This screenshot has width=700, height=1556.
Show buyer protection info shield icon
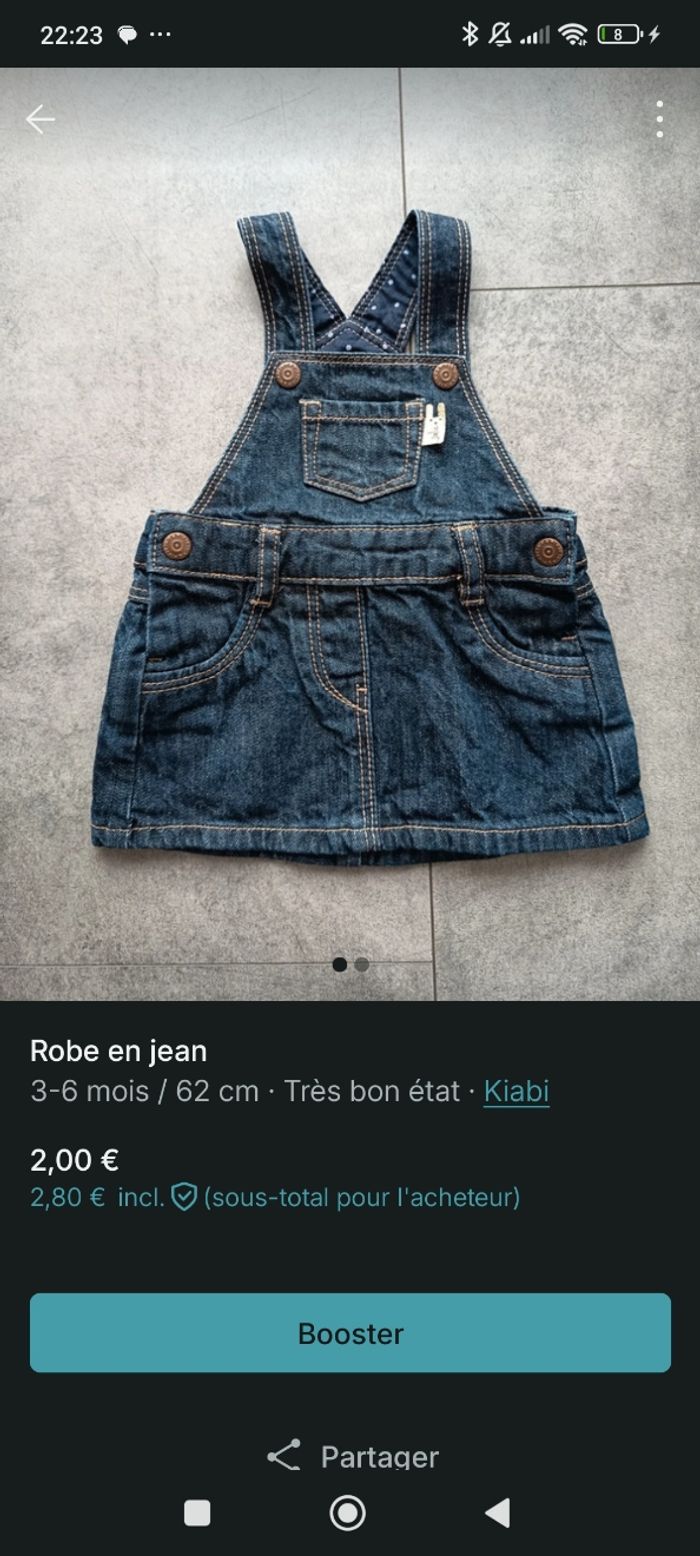[x=184, y=1197]
